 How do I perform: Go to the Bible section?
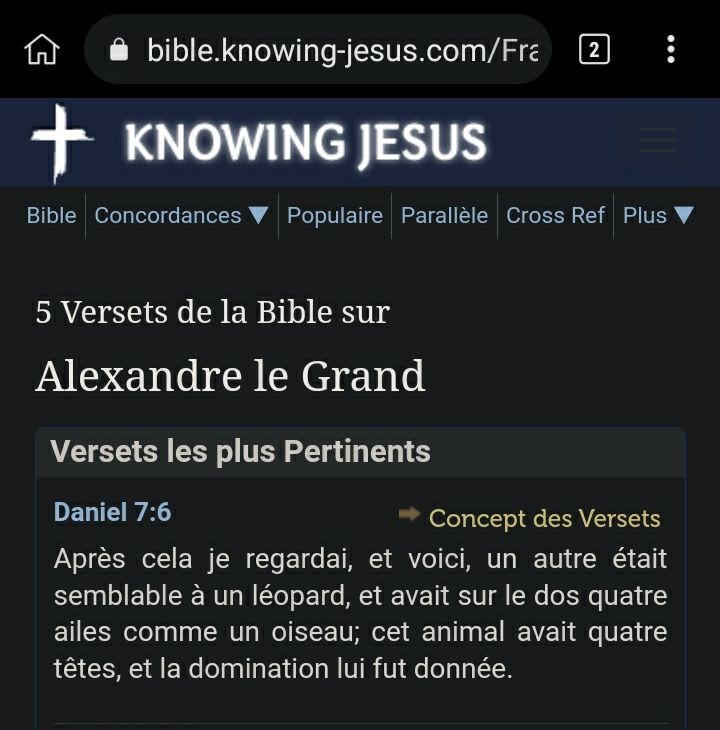(x=51, y=216)
